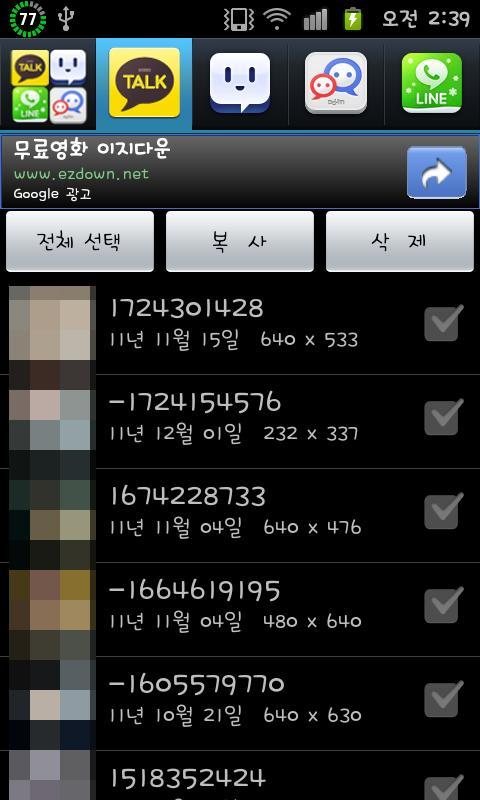Check the box for -1605579770
This screenshot has width=480, height=800.
443,699
